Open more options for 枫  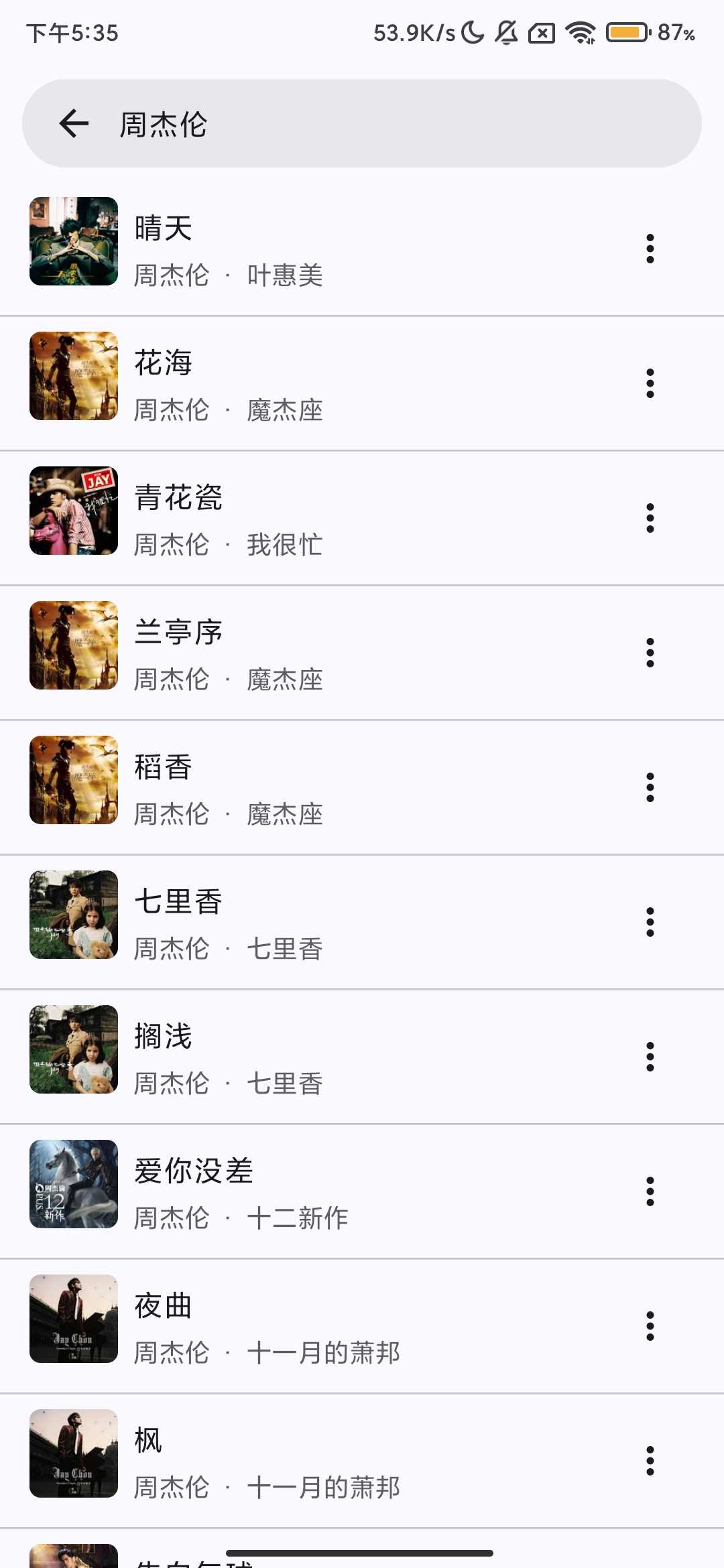(650, 1461)
